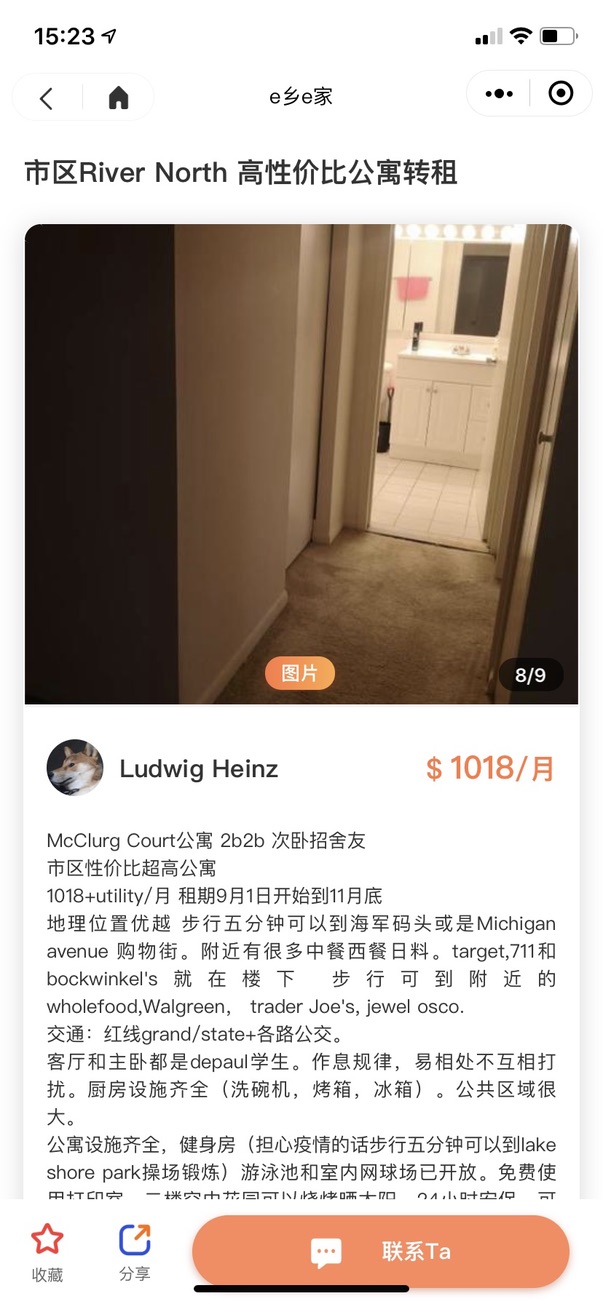Share this rental listing (分享)
The image size is (603, 1304).
tap(134, 1252)
